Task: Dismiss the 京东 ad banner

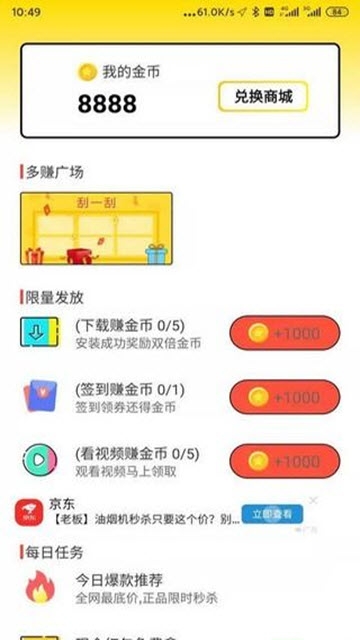Action: click(313, 500)
